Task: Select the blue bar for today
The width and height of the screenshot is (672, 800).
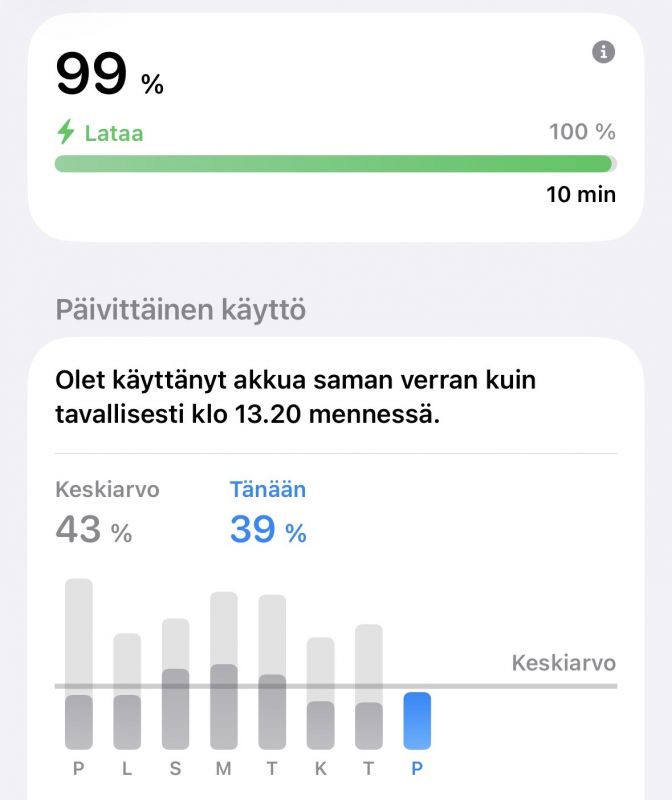Action: pos(417,721)
